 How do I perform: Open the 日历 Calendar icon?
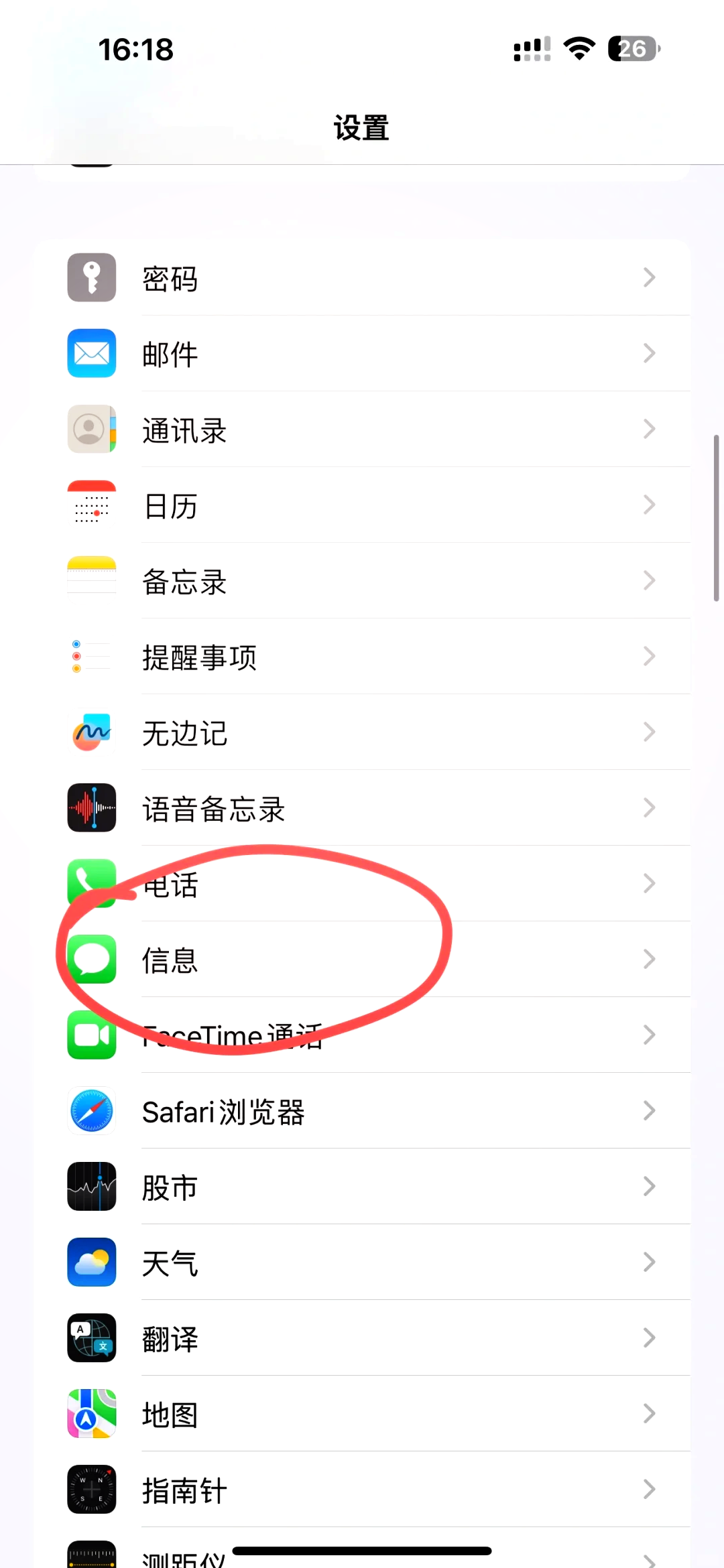click(x=92, y=505)
